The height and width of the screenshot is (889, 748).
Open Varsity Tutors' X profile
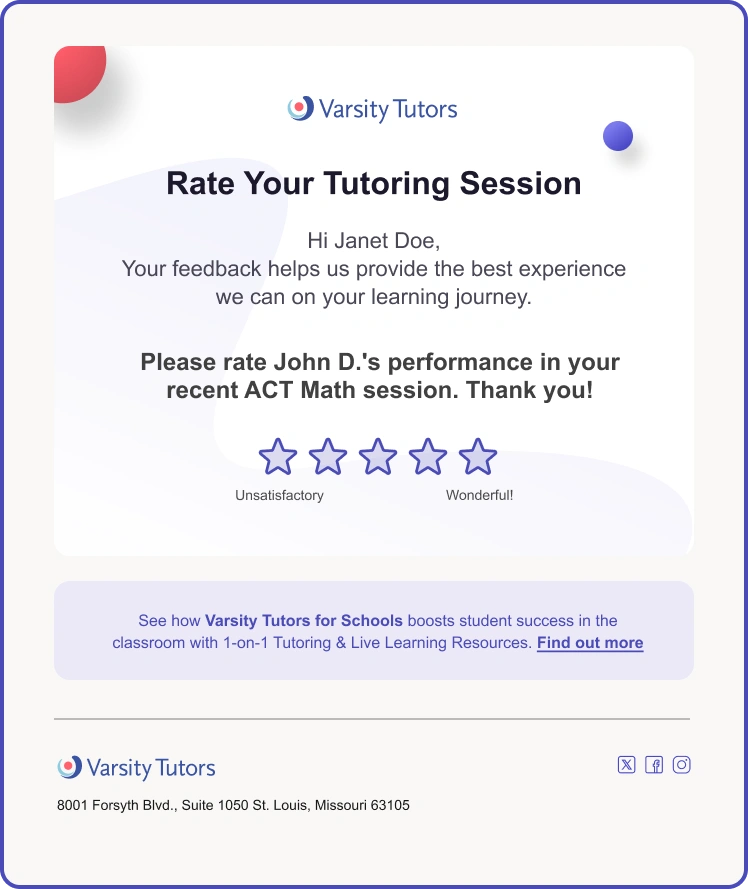626,764
